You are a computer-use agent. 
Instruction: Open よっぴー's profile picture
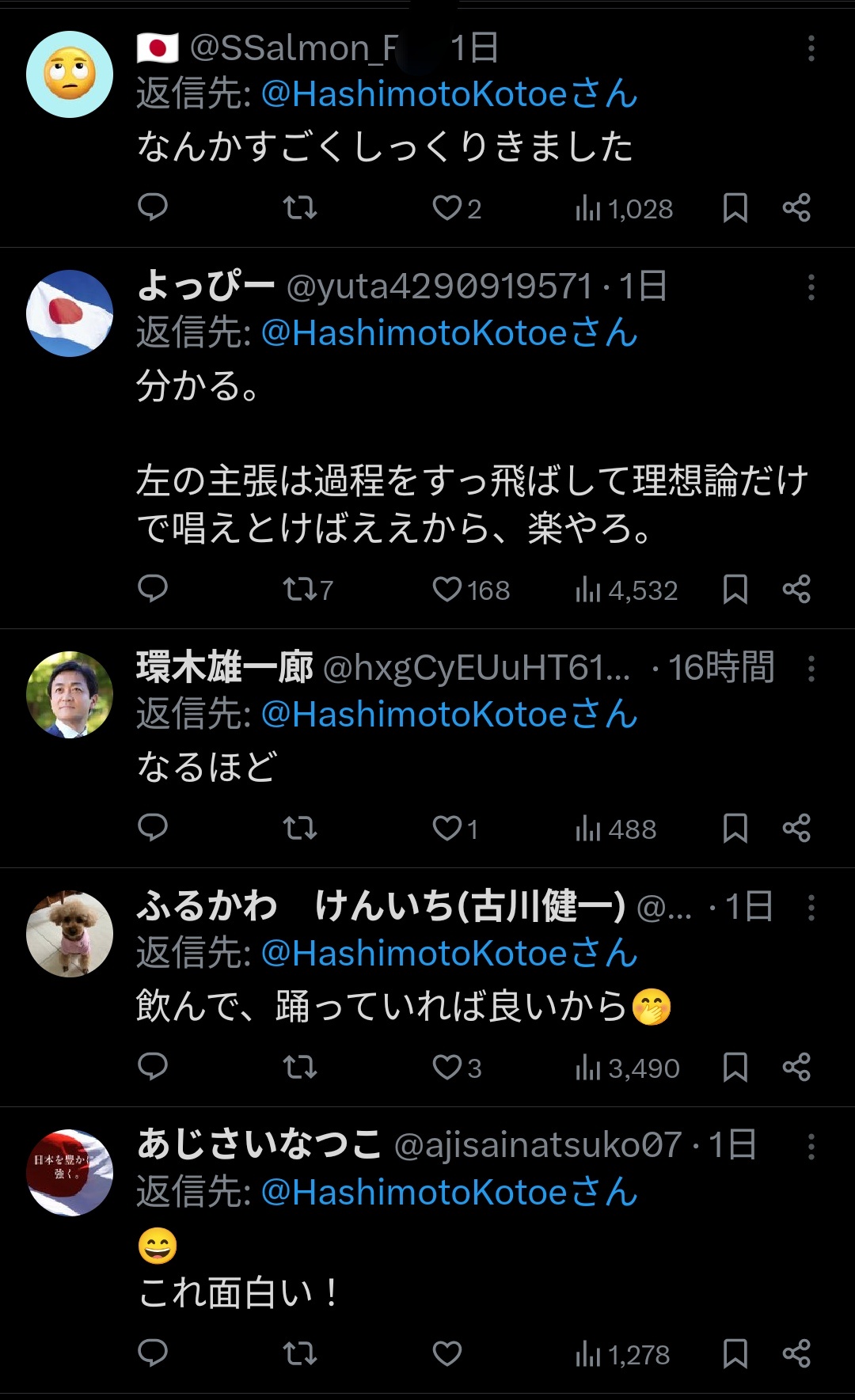[70, 313]
